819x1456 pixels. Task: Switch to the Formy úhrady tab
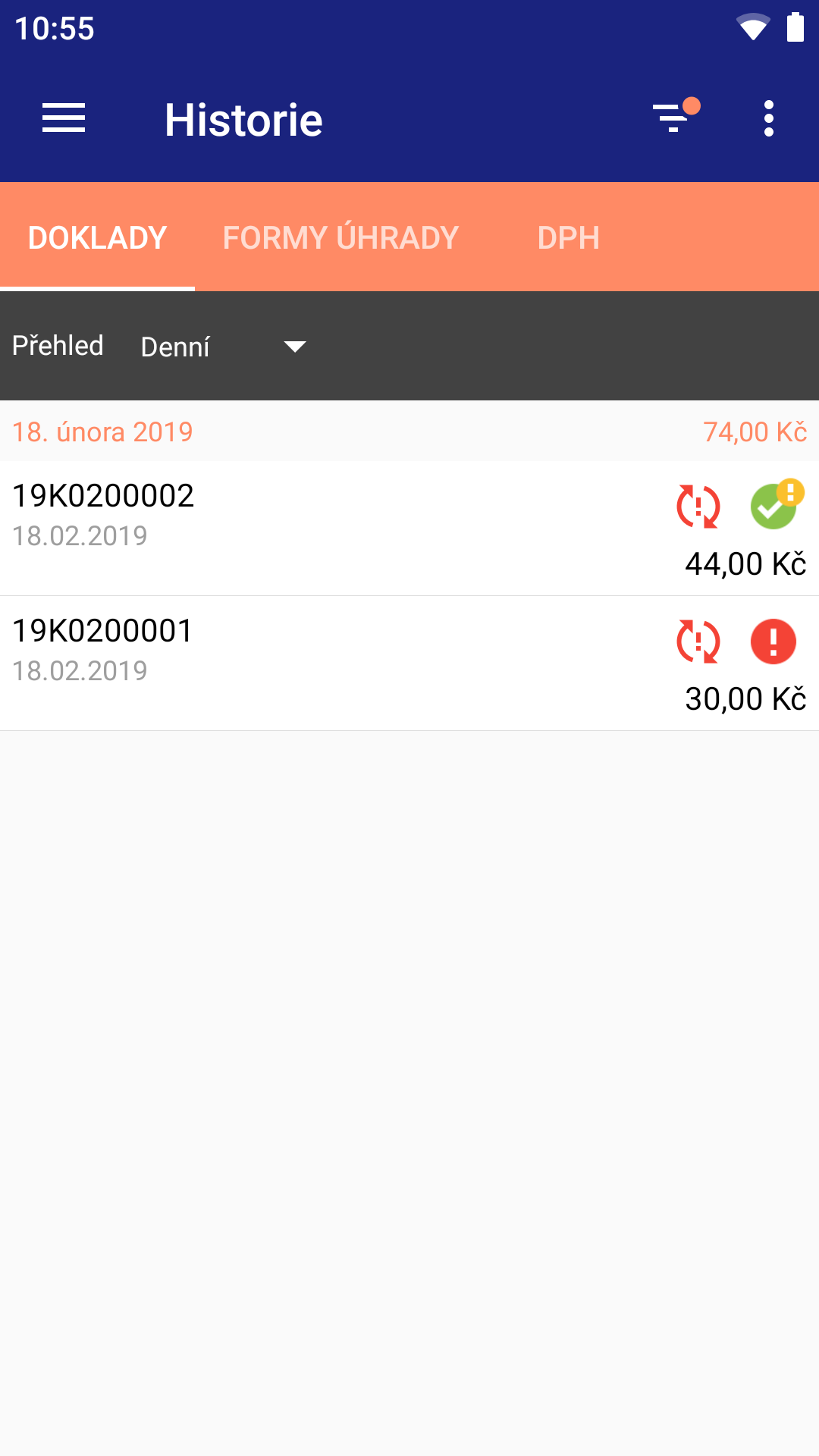(x=340, y=237)
